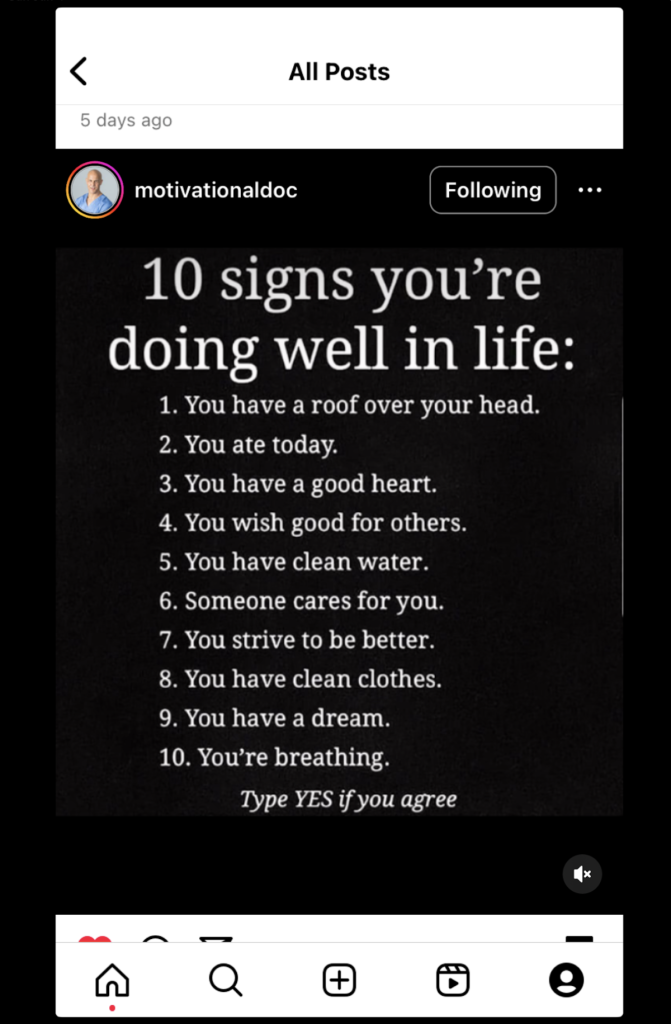Open your Profile tab
671x1024 pixels.
coord(566,981)
